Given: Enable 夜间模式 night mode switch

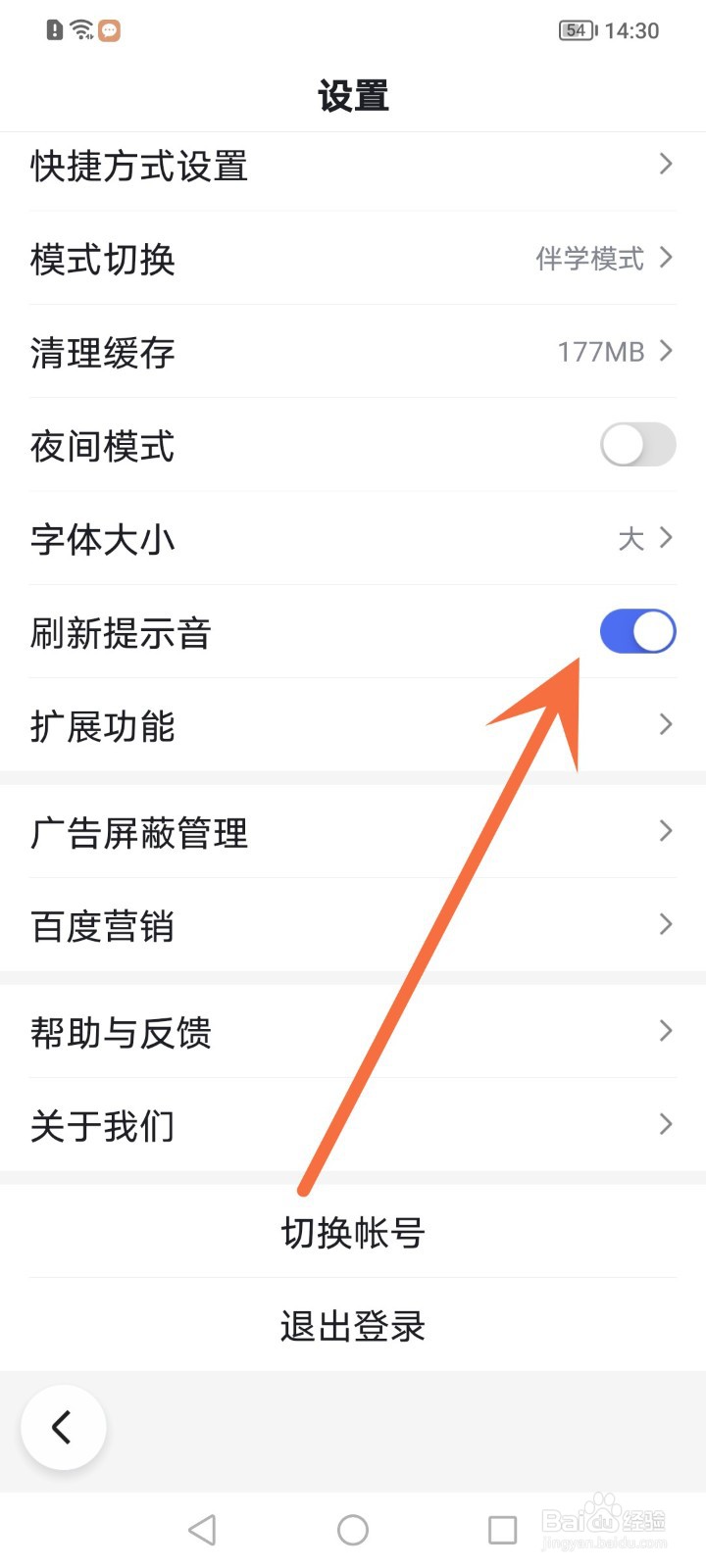Looking at the screenshot, I should pos(636,444).
